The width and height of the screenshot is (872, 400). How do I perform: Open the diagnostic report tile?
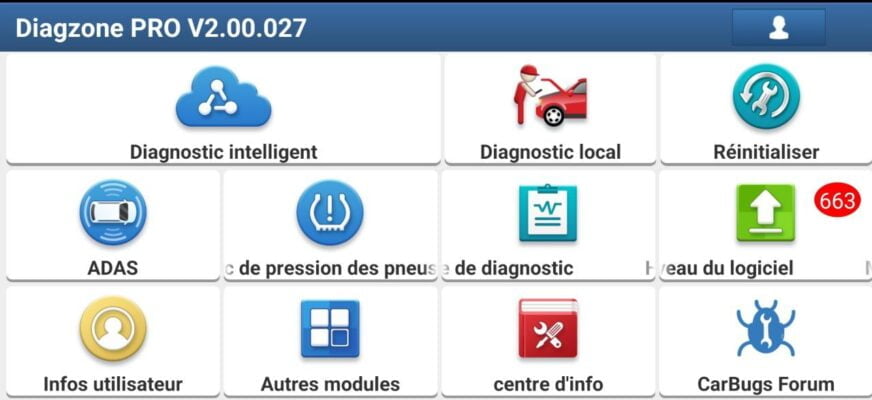click(x=547, y=225)
